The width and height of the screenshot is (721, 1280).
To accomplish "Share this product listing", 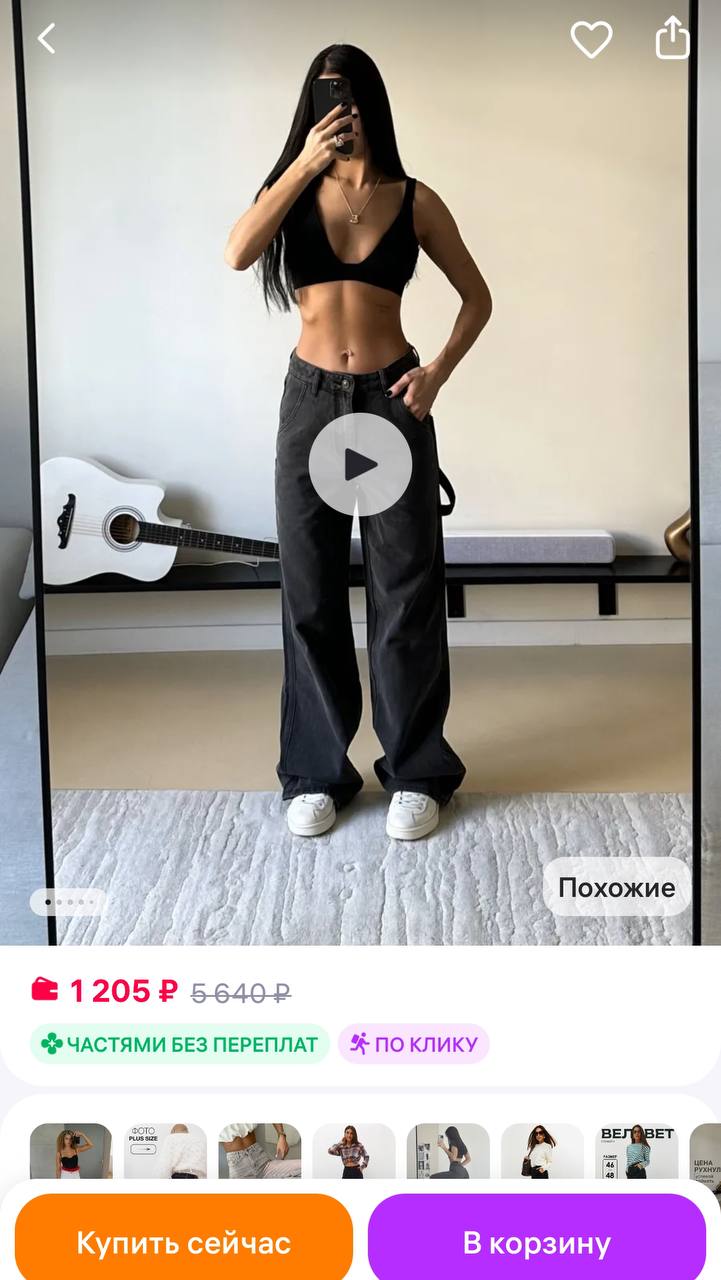I will (x=673, y=39).
